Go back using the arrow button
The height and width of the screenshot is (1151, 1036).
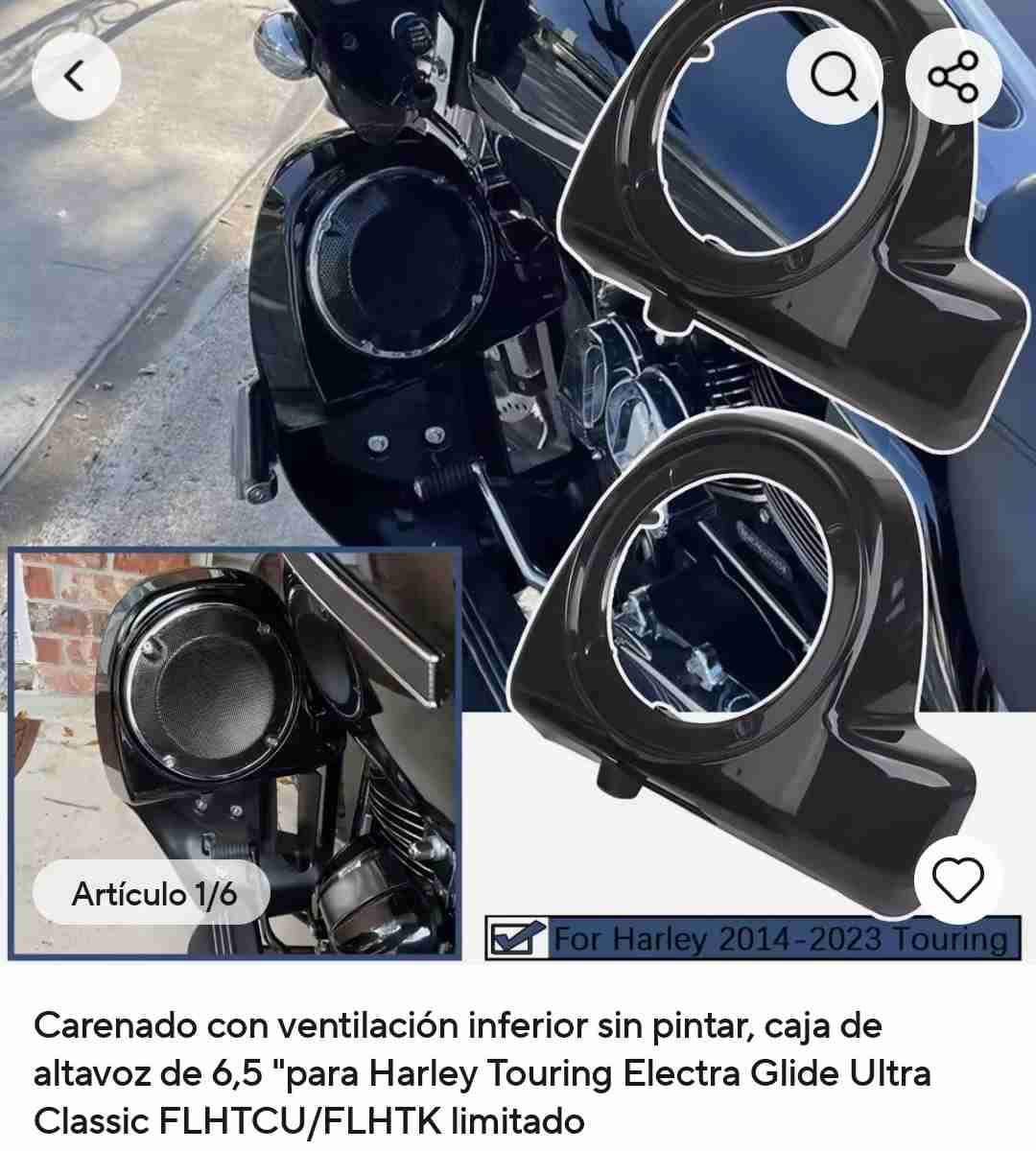[76, 76]
